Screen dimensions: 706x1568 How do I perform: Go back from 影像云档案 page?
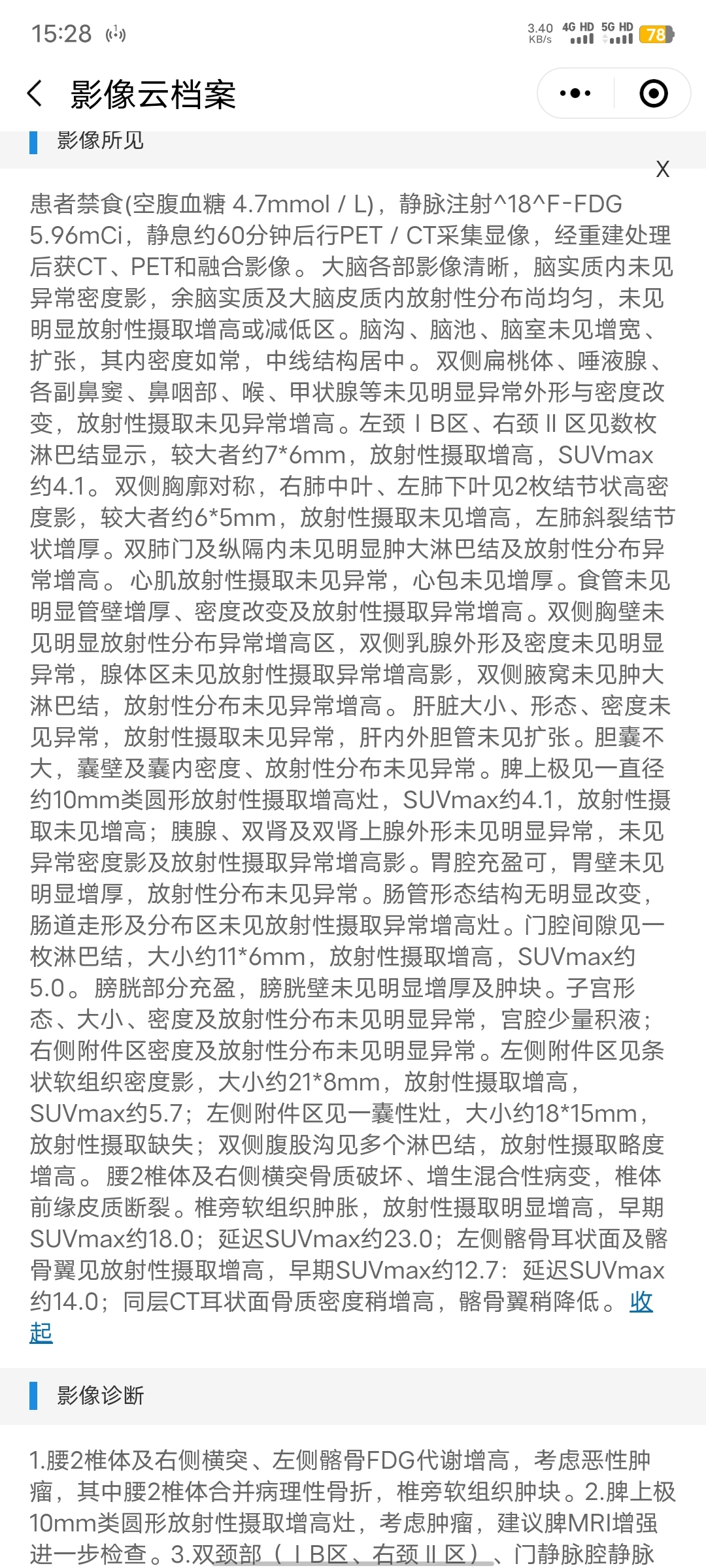click(35, 93)
